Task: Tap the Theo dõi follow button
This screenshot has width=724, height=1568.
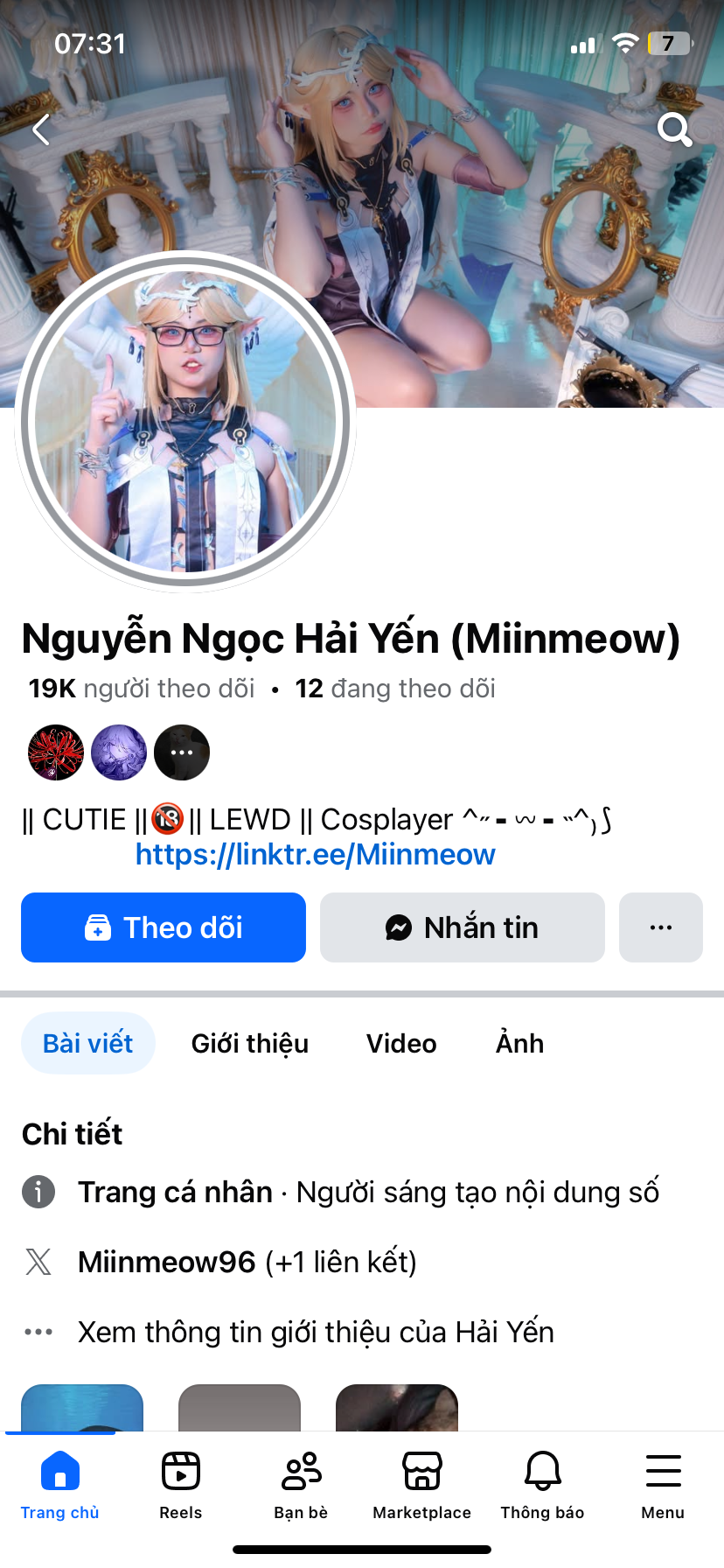Action: (x=164, y=927)
